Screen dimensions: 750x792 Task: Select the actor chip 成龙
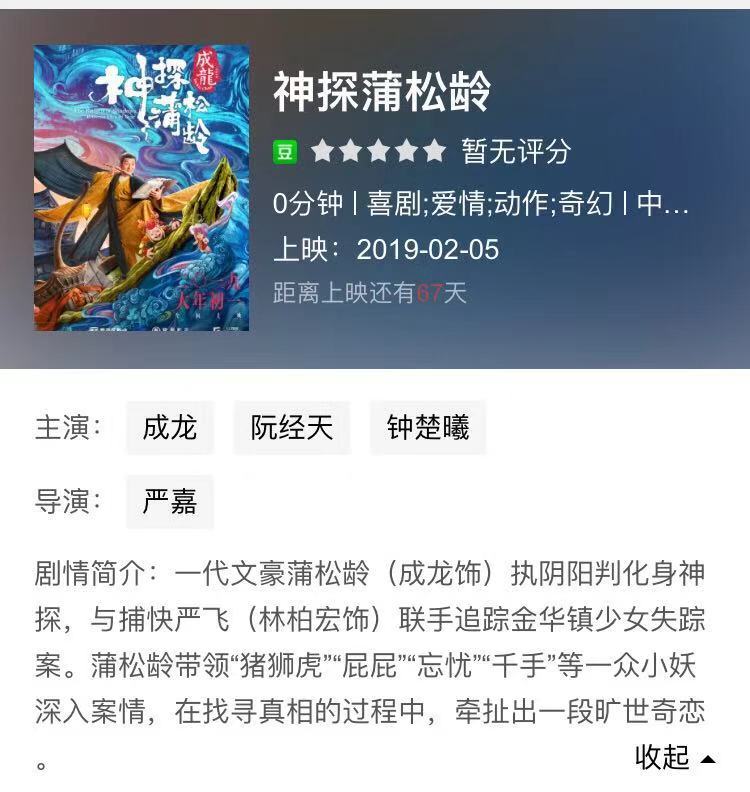pos(170,428)
